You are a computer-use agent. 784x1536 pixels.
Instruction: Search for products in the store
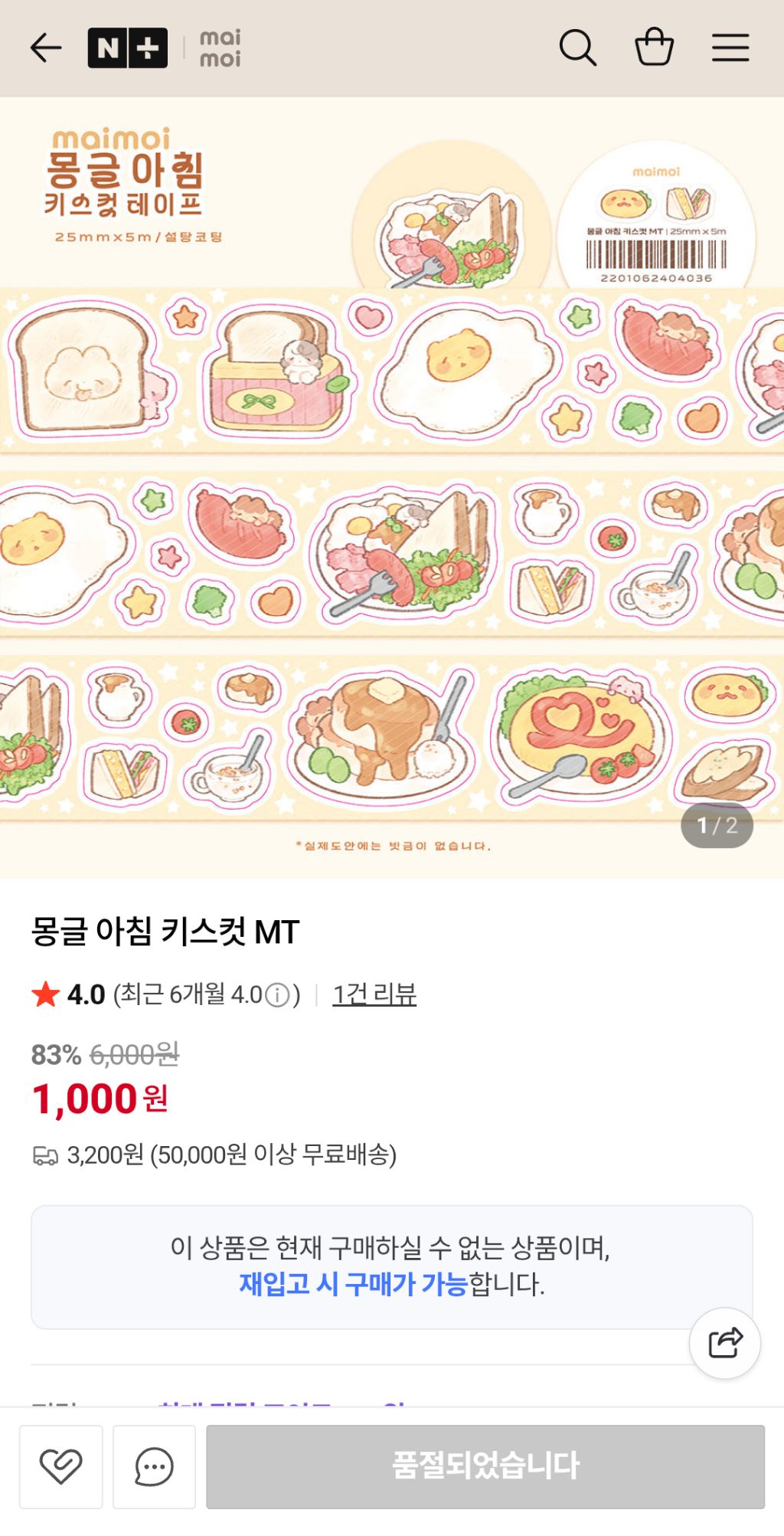(x=577, y=48)
